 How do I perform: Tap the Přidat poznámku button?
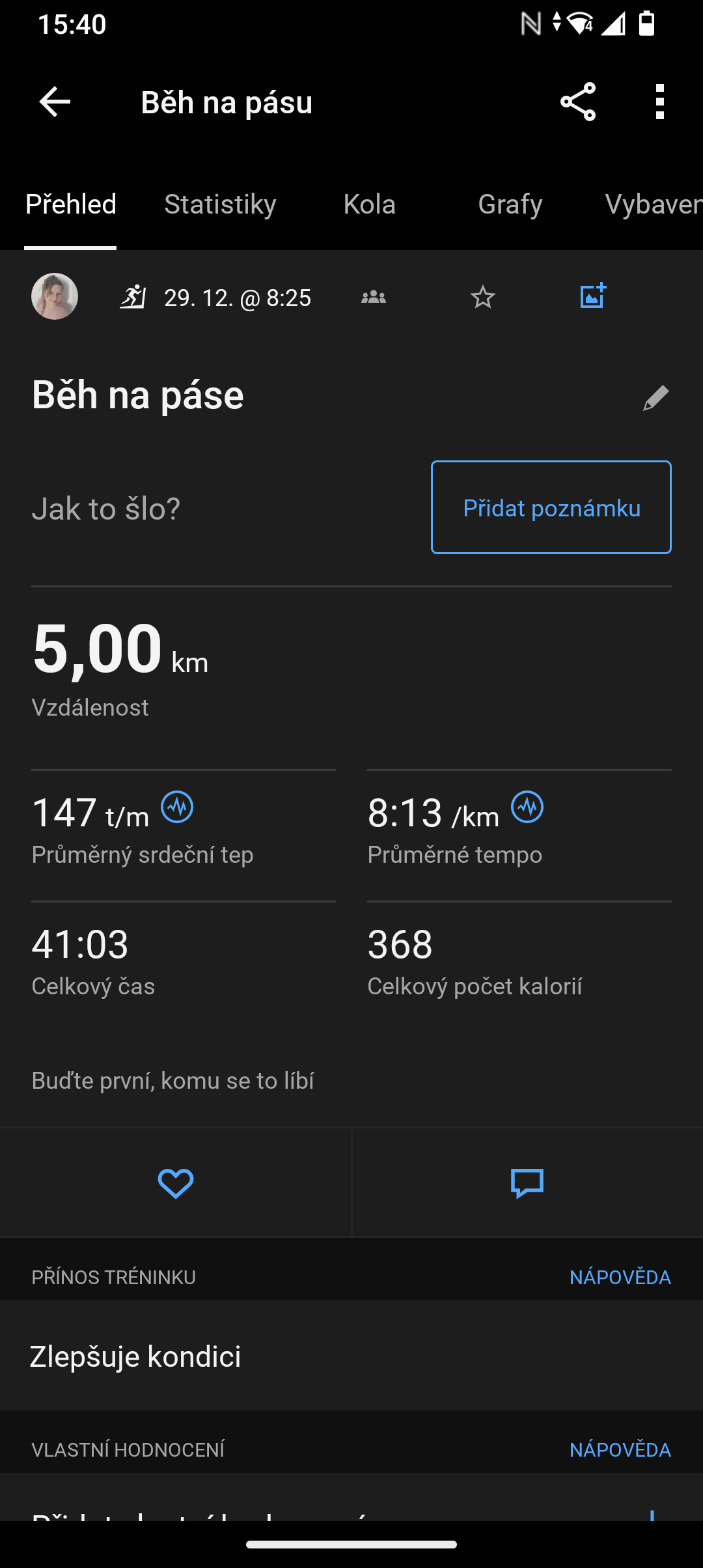(551, 508)
